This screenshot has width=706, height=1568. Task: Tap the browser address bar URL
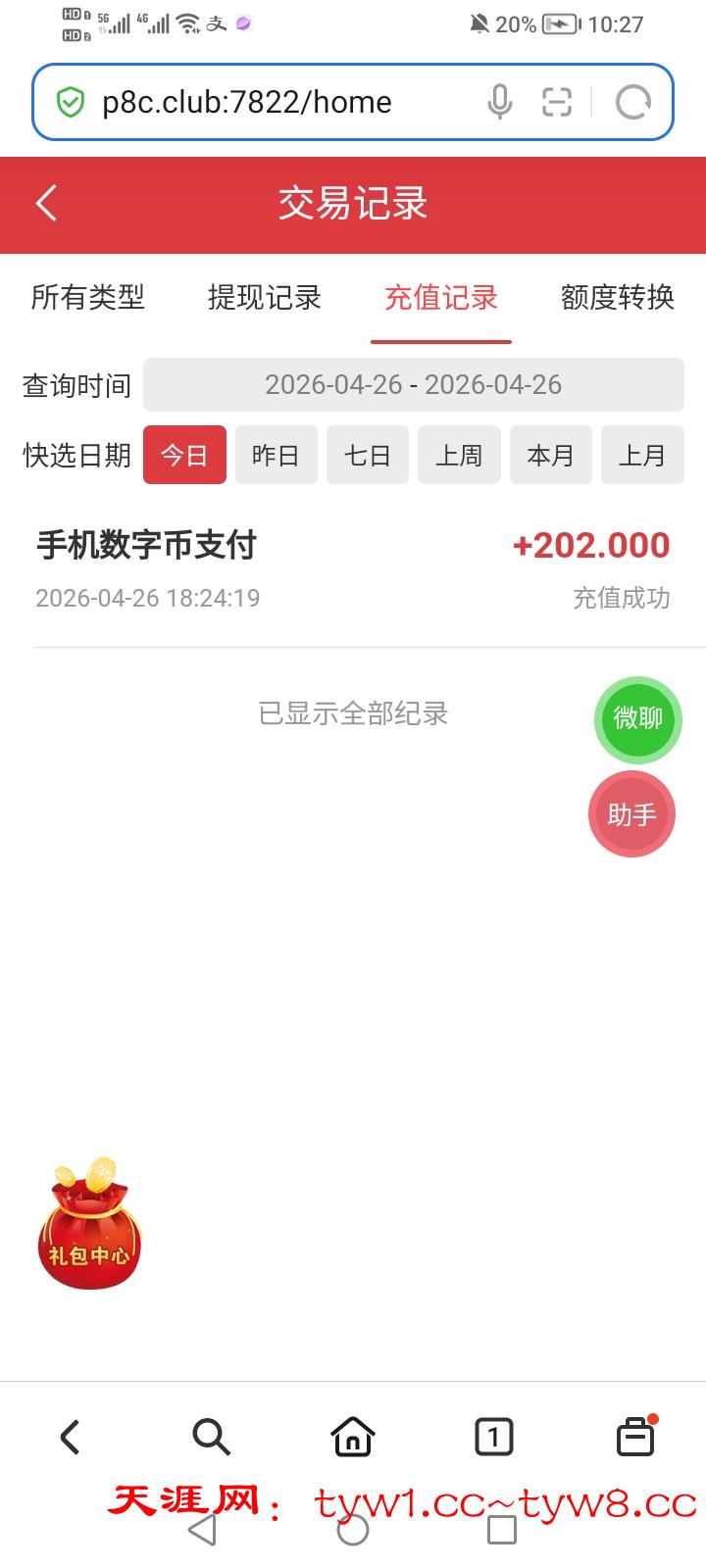[x=247, y=102]
